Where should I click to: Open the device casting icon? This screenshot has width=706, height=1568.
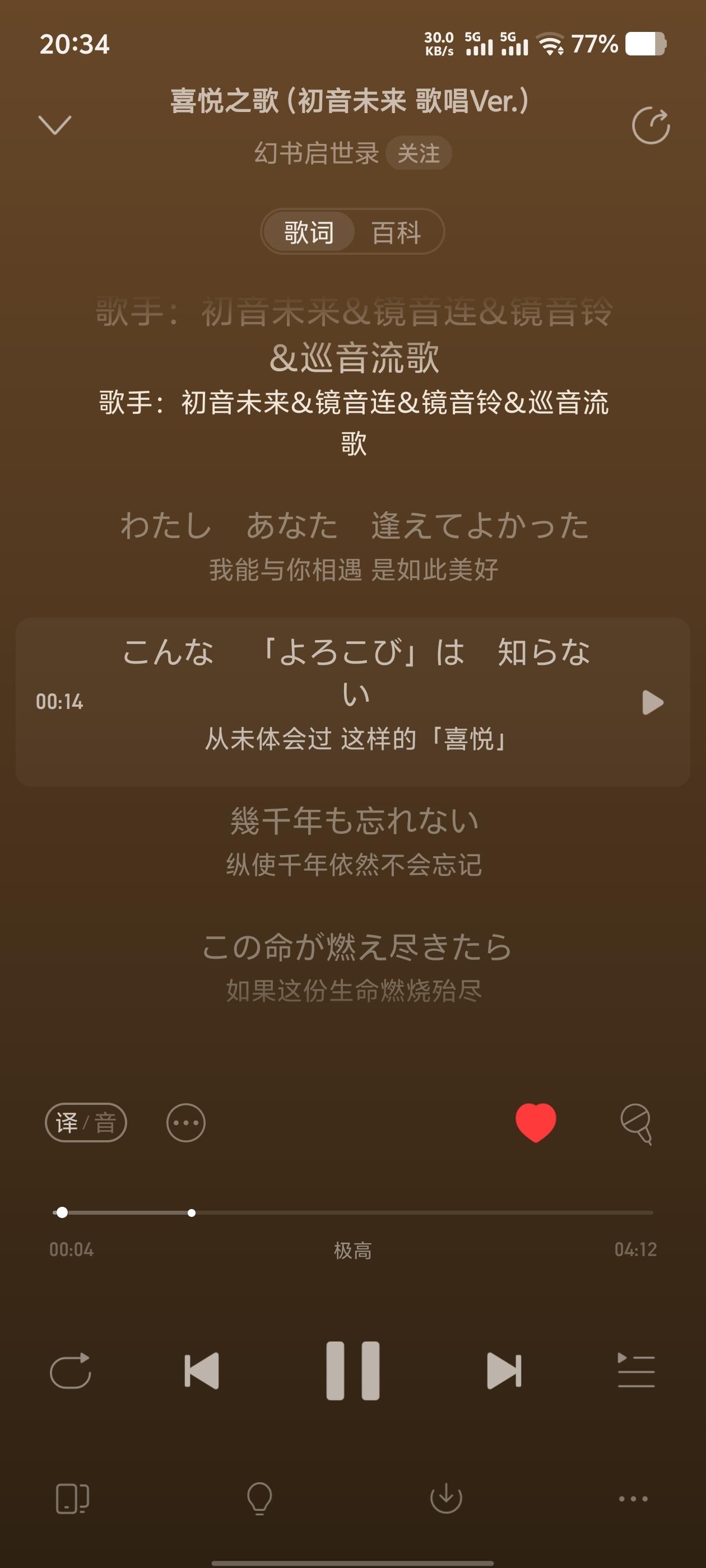(72, 1498)
